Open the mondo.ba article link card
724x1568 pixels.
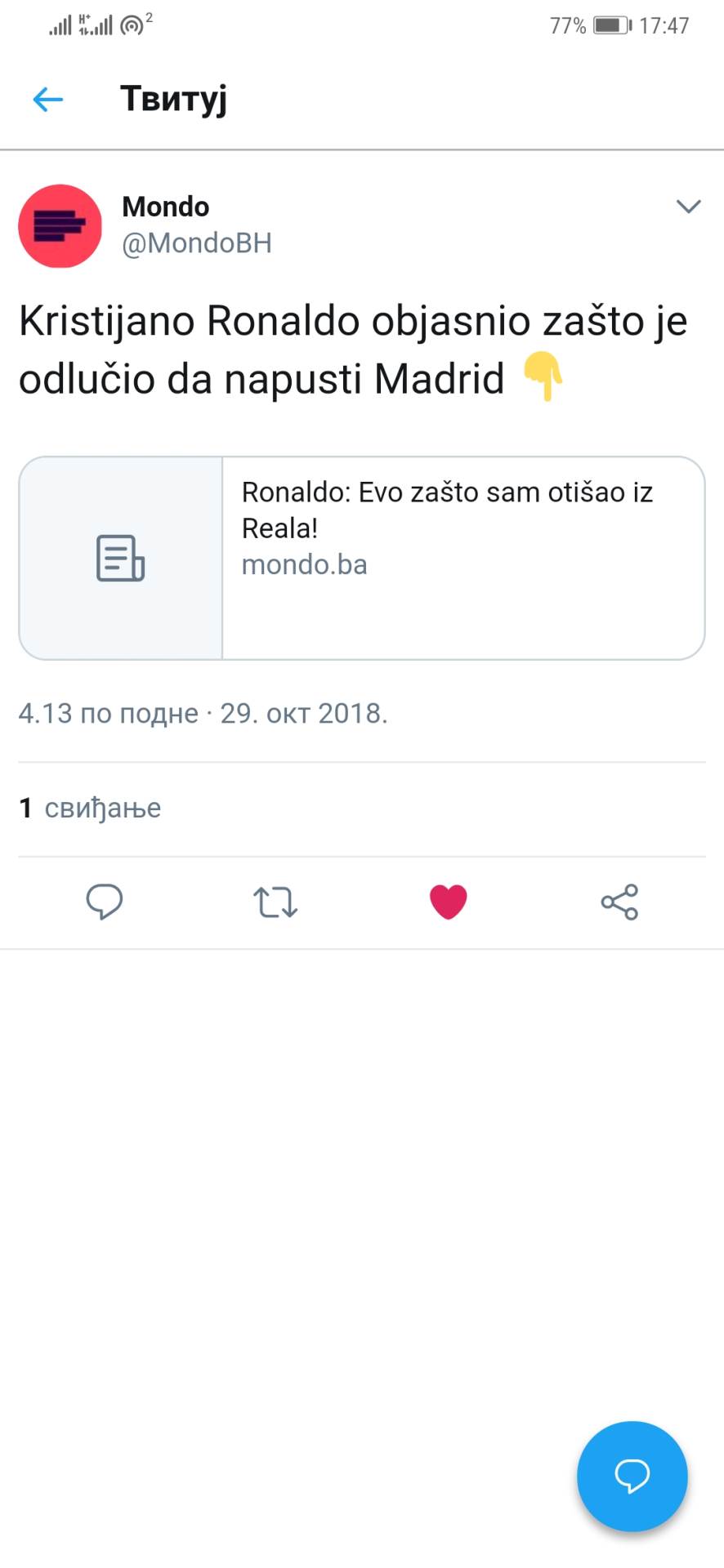tap(462, 558)
